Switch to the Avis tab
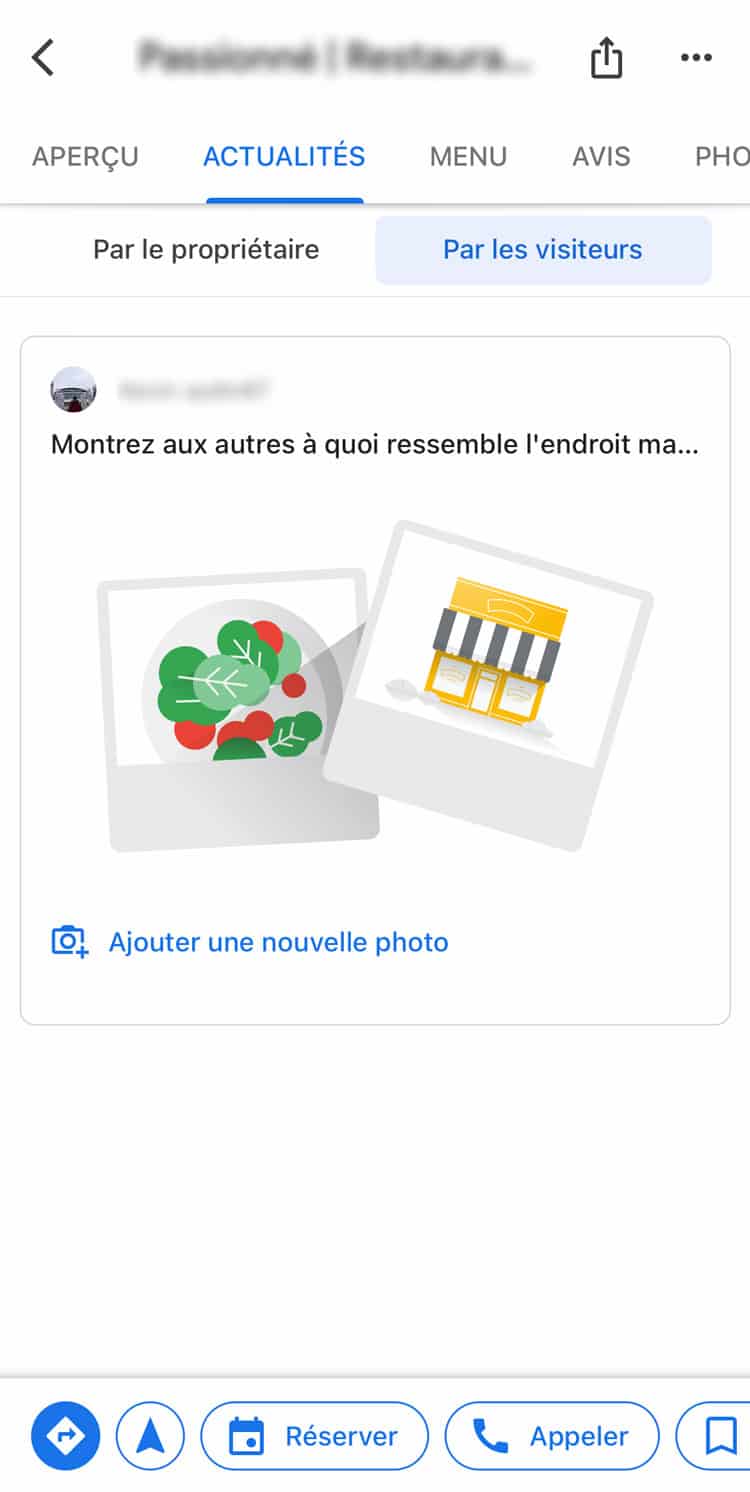The width and height of the screenshot is (750, 1492). [x=601, y=157]
